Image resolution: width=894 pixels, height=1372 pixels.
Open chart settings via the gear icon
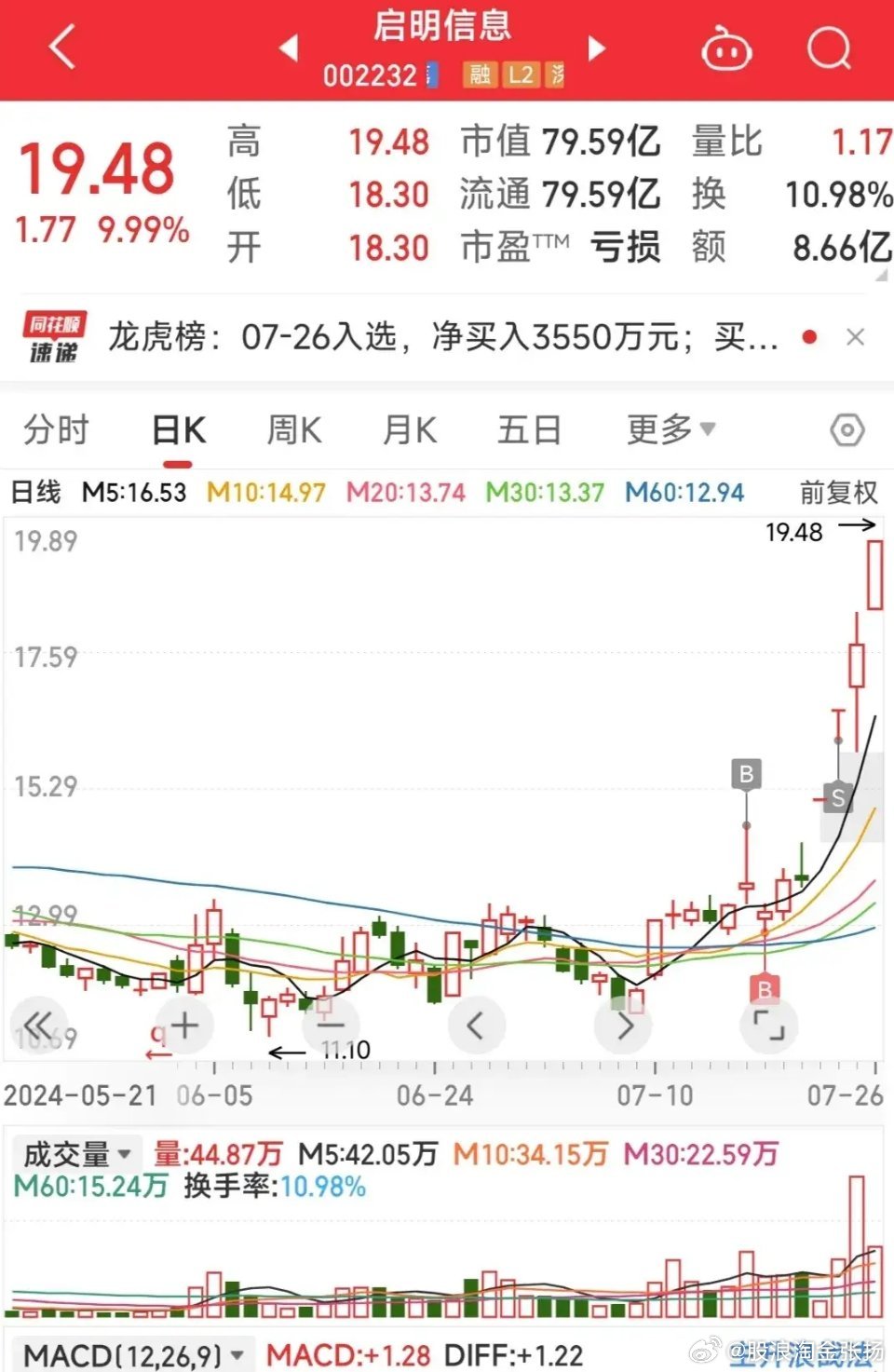pyautogui.click(x=847, y=429)
